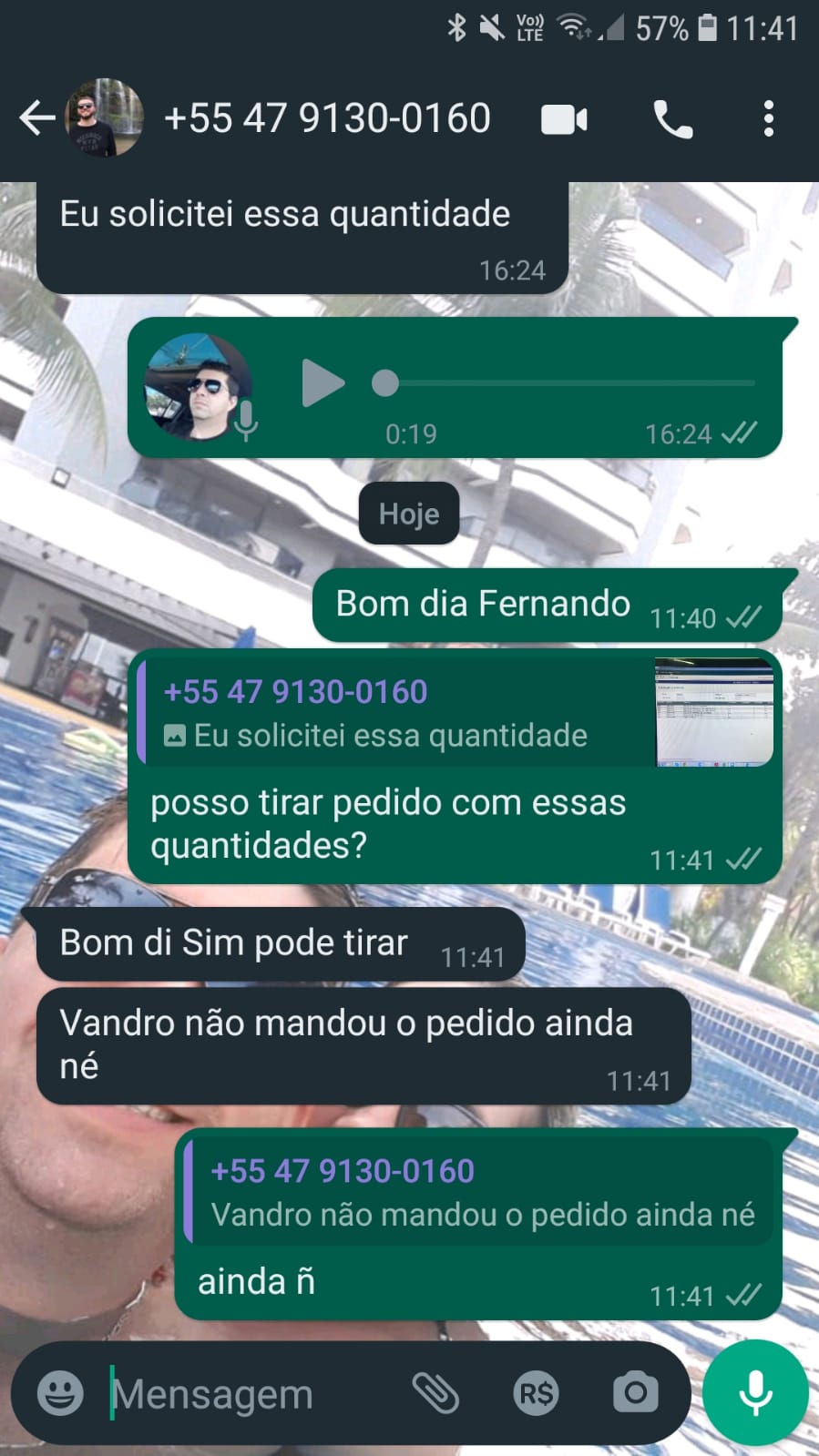
Task: Start a video call
Action: (564, 119)
